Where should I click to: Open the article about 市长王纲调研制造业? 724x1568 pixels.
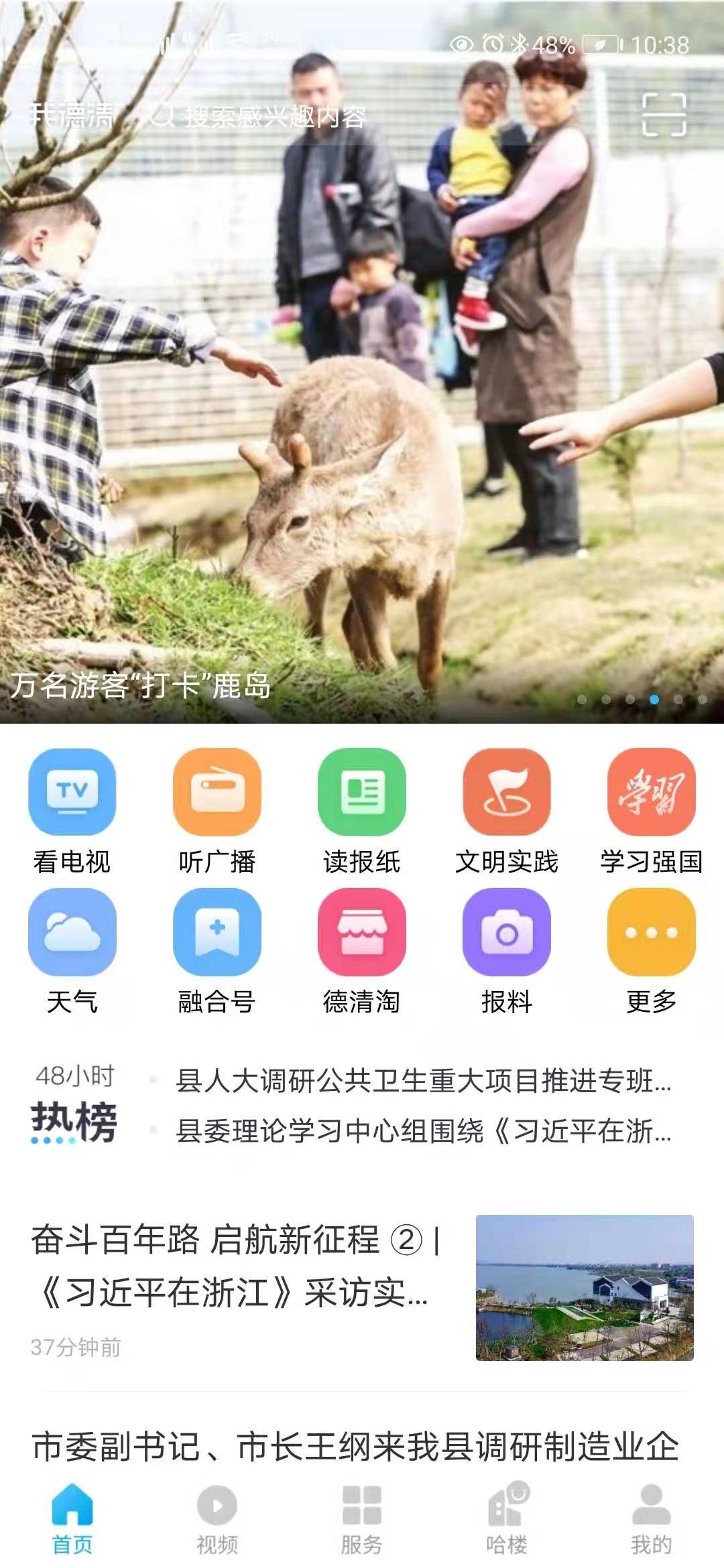pos(355,1446)
